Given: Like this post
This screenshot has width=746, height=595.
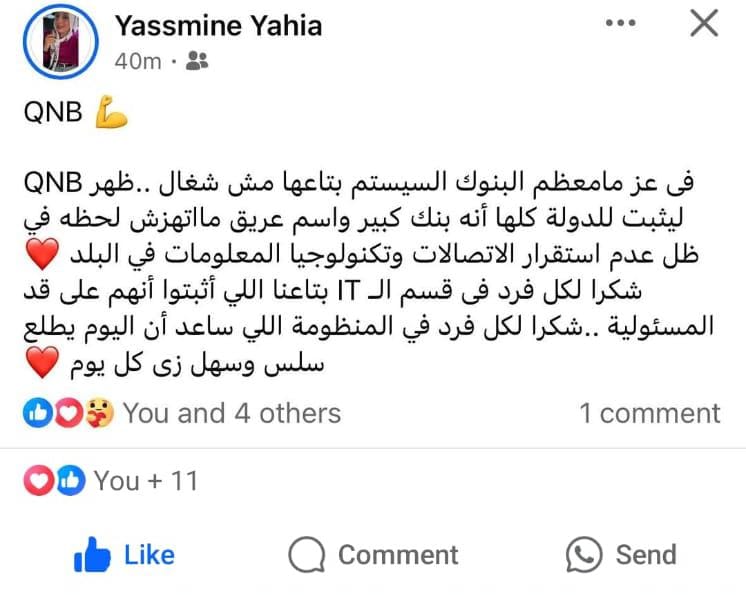Looking at the screenshot, I should (x=125, y=554).
